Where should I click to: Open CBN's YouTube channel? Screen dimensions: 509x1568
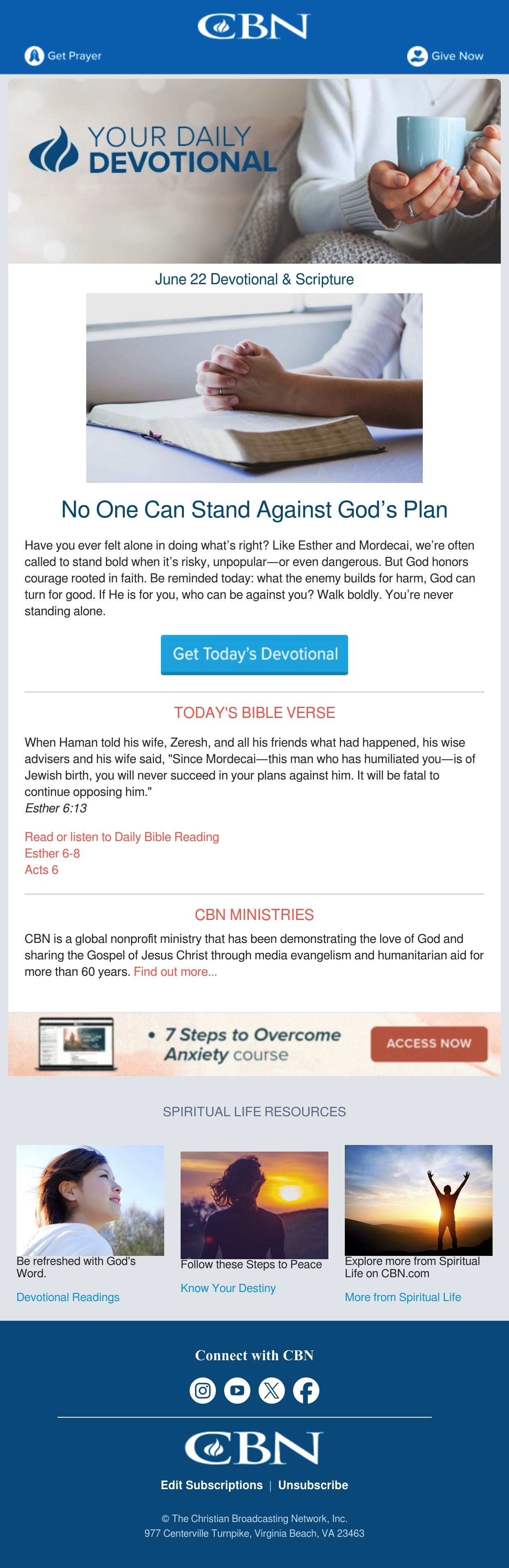point(237,1390)
